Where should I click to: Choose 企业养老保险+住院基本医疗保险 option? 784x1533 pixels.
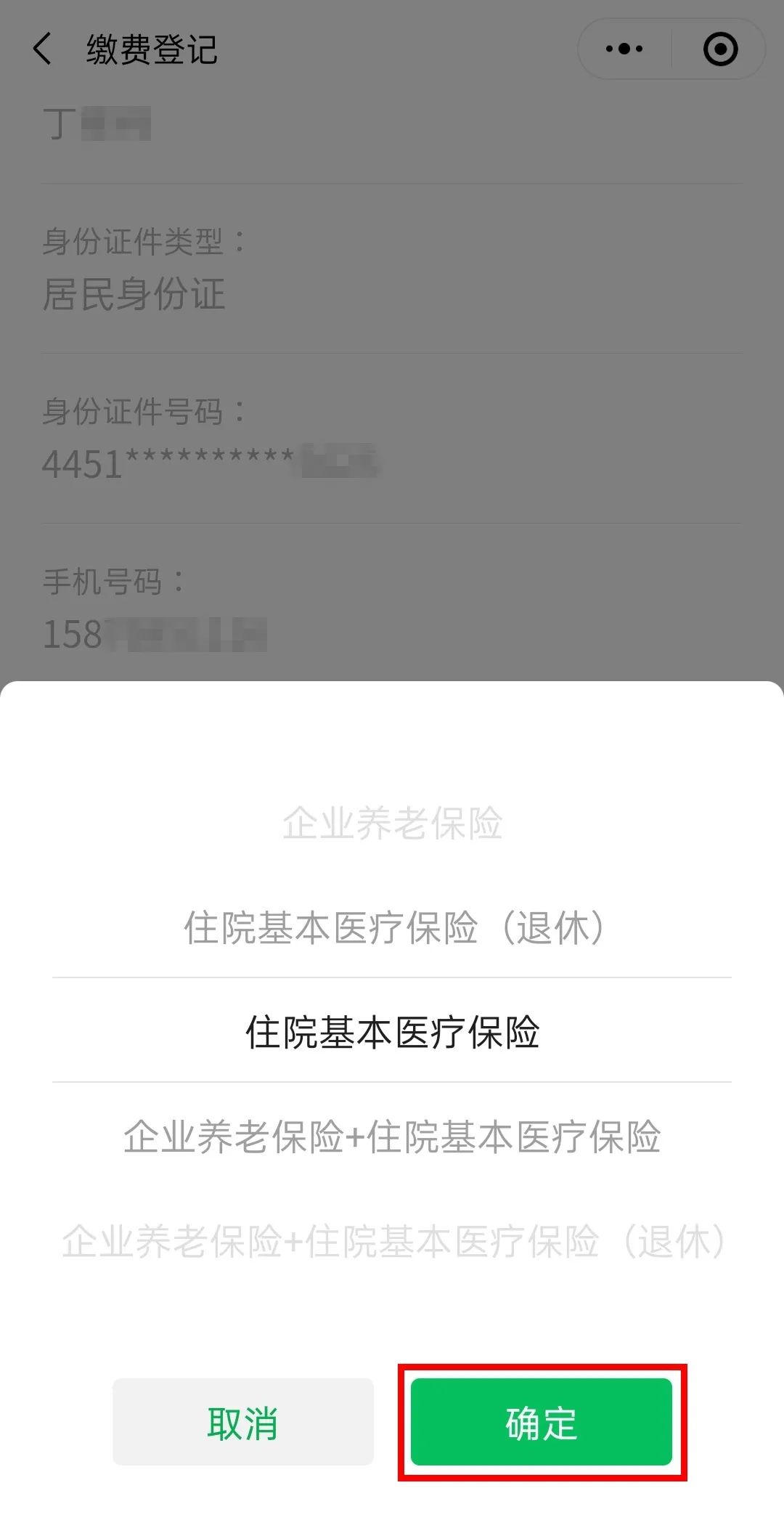coord(392,1136)
